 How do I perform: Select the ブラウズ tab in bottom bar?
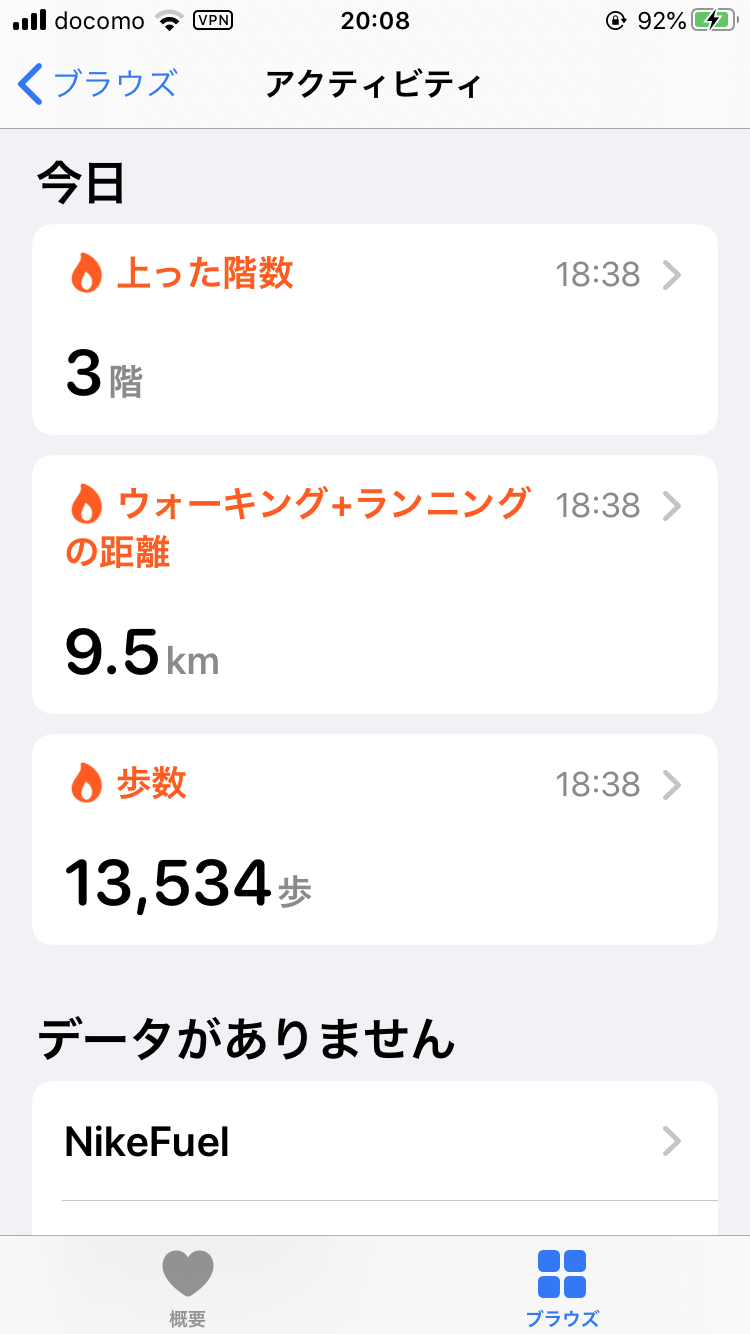point(562,1288)
